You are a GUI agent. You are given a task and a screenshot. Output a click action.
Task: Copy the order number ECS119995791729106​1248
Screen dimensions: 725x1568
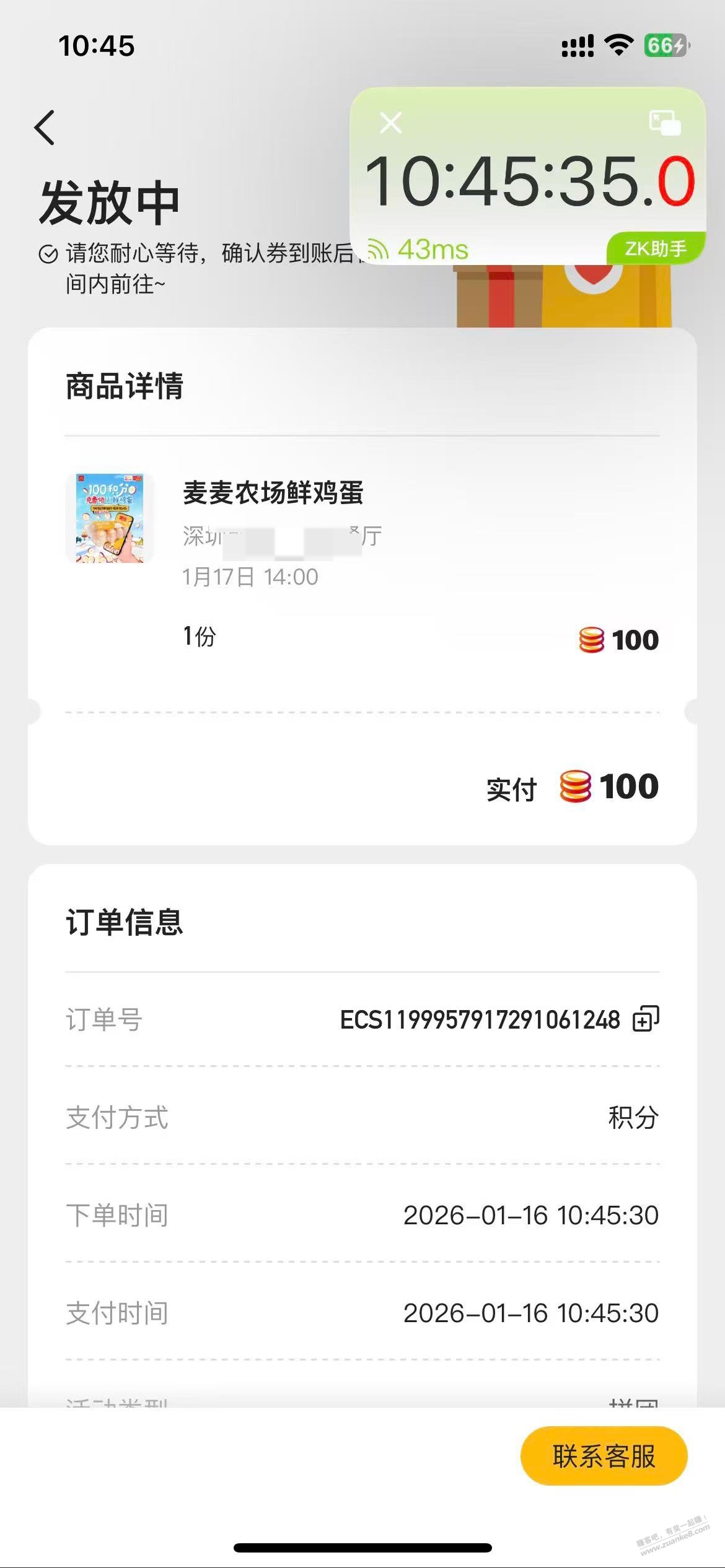646,1019
